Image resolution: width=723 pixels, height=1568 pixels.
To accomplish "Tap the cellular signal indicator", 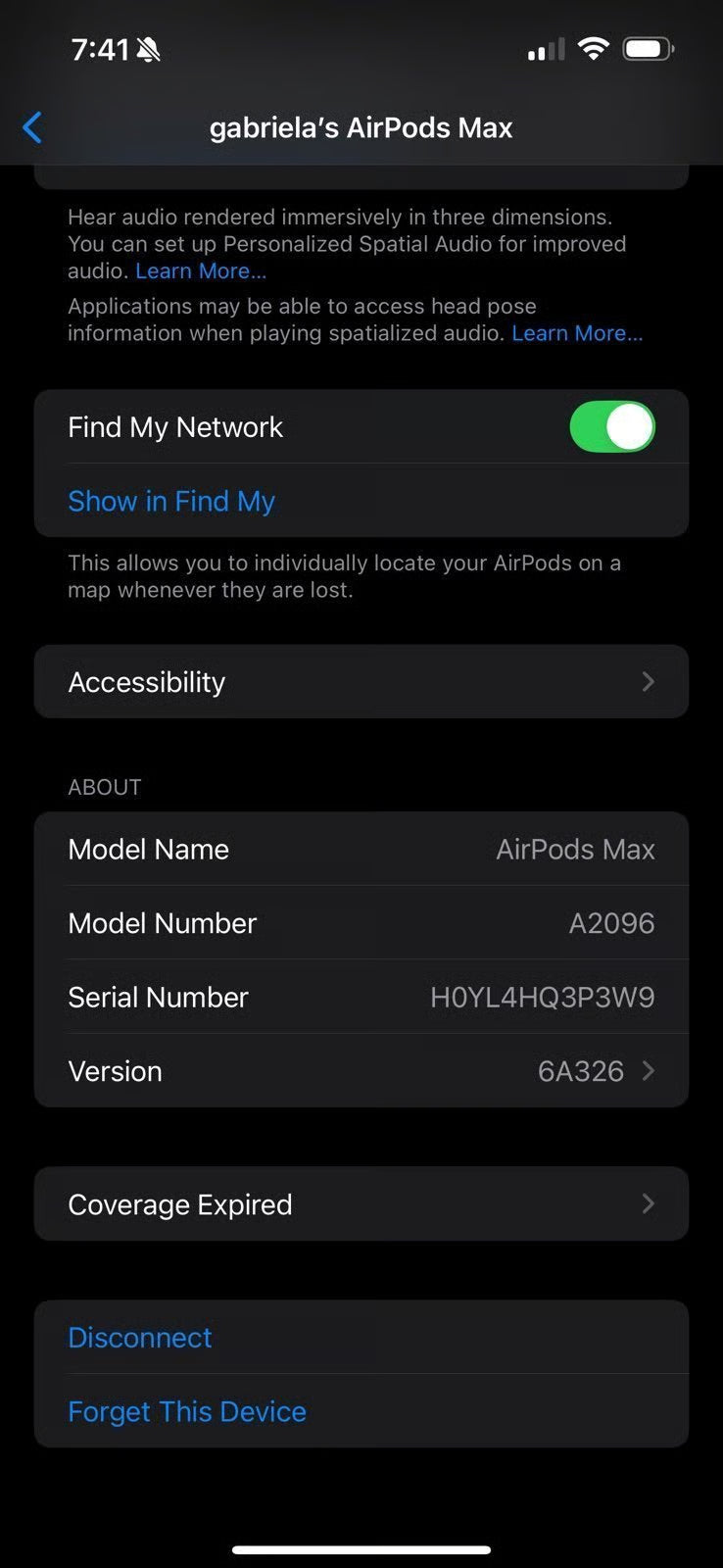I will [545, 48].
